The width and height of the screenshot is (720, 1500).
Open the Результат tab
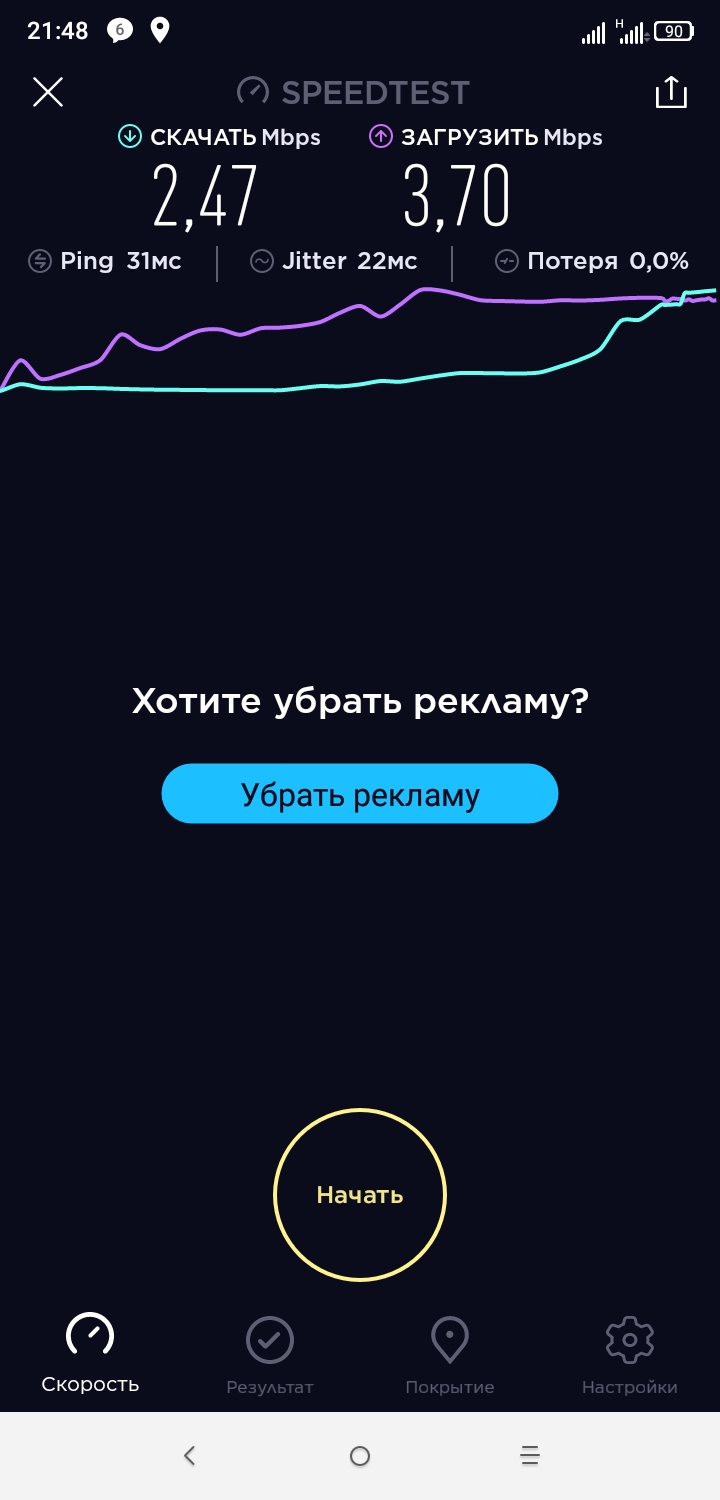pyautogui.click(x=270, y=1354)
